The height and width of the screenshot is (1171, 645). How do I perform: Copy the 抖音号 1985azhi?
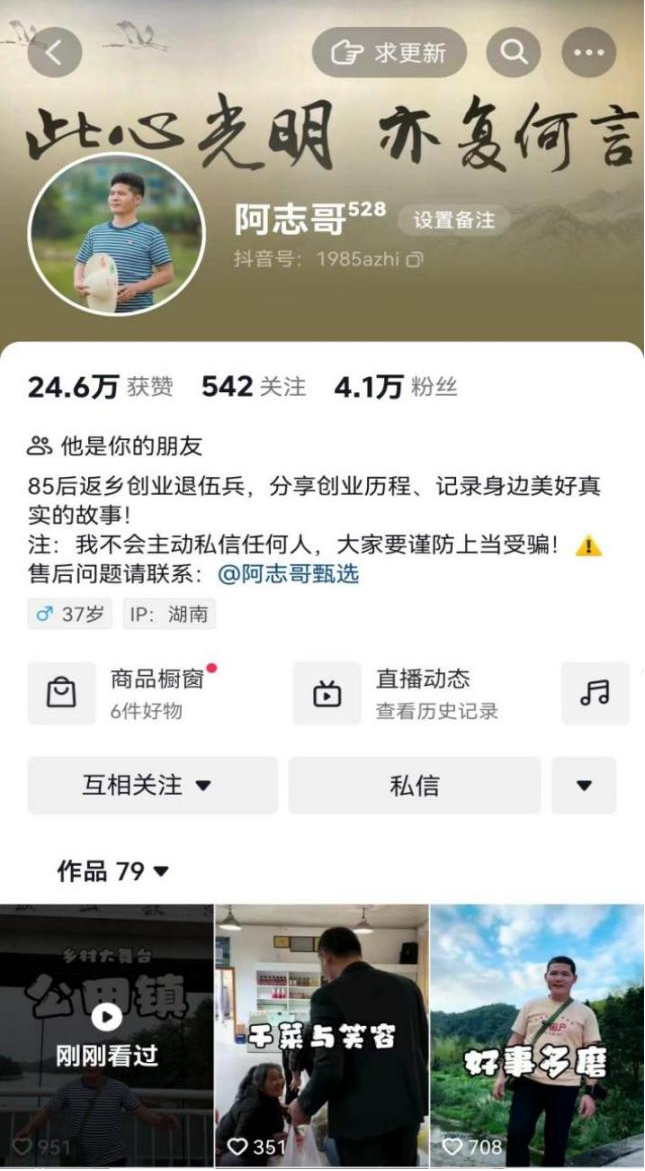[414, 260]
